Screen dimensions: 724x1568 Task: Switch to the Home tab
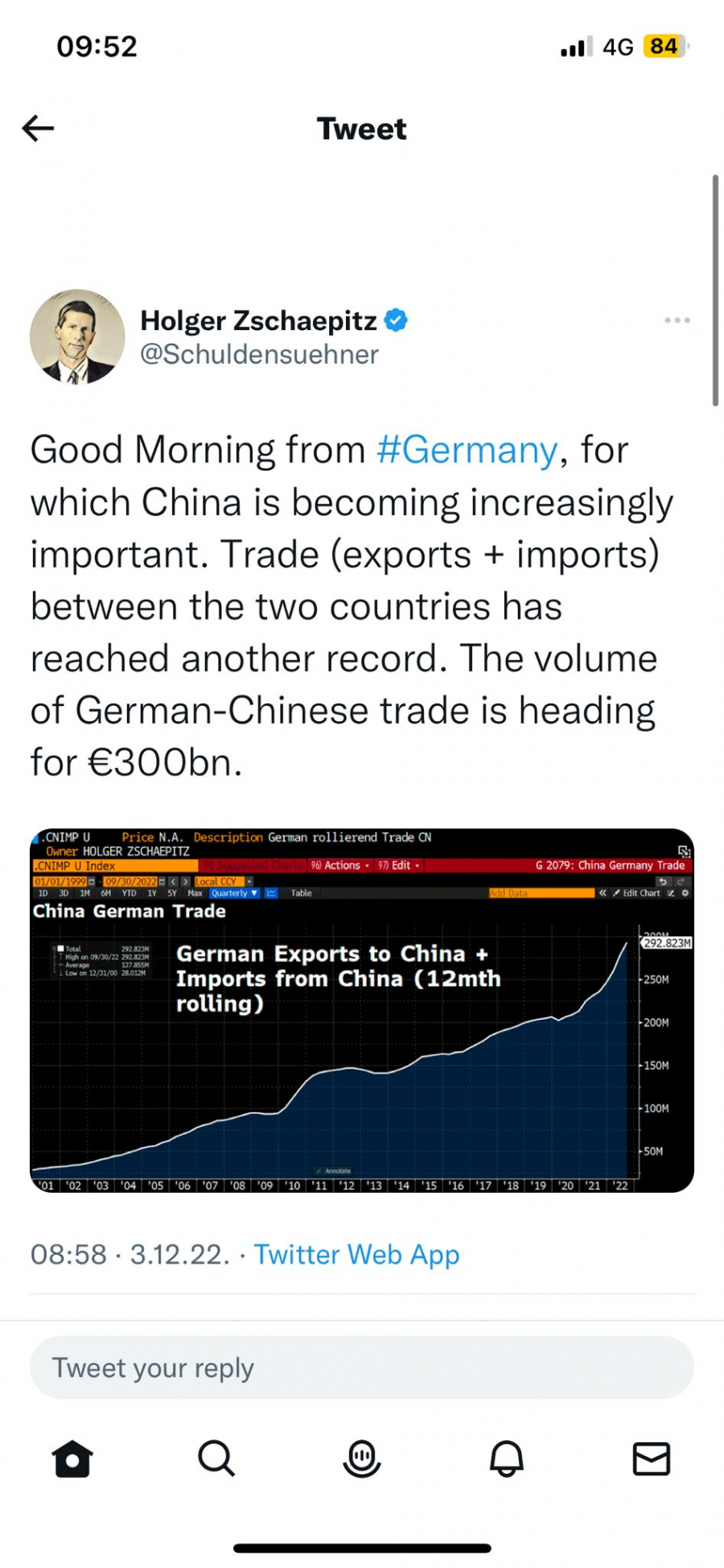point(72,1458)
